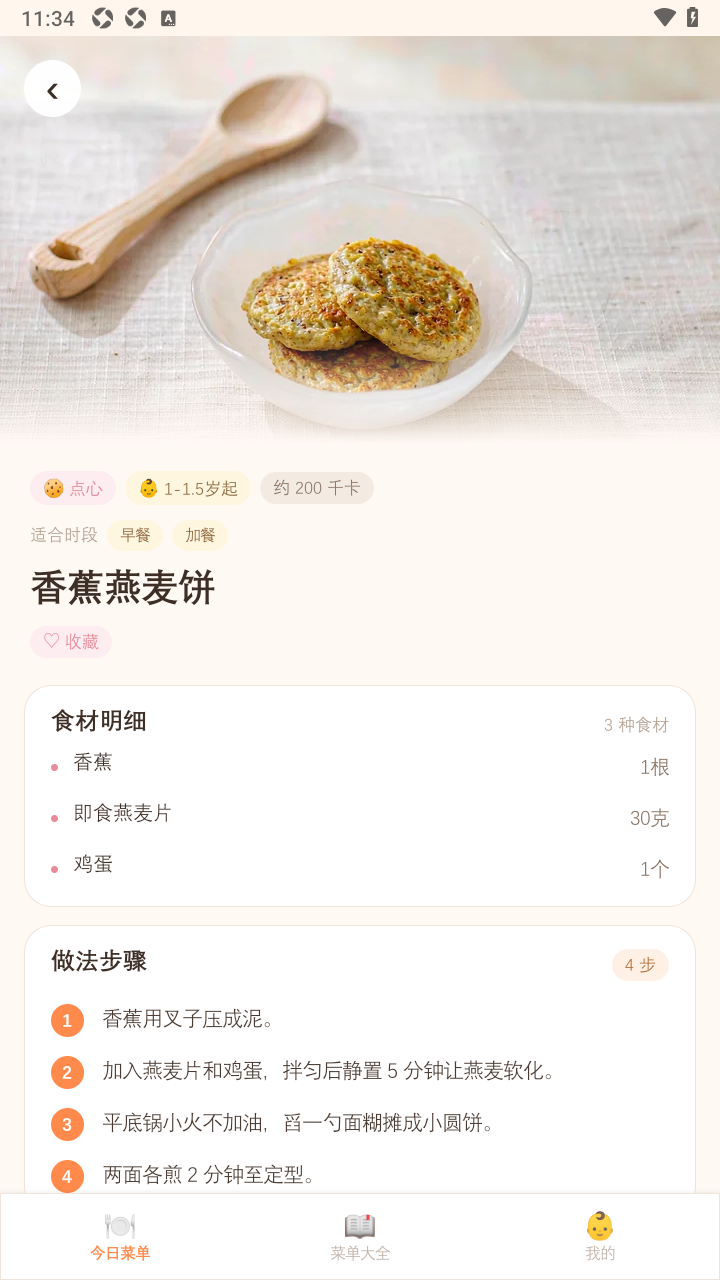This screenshot has width=720, height=1280.
Task: Switch to the 今日菜单 tab
Action: pyautogui.click(x=120, y=1237)
